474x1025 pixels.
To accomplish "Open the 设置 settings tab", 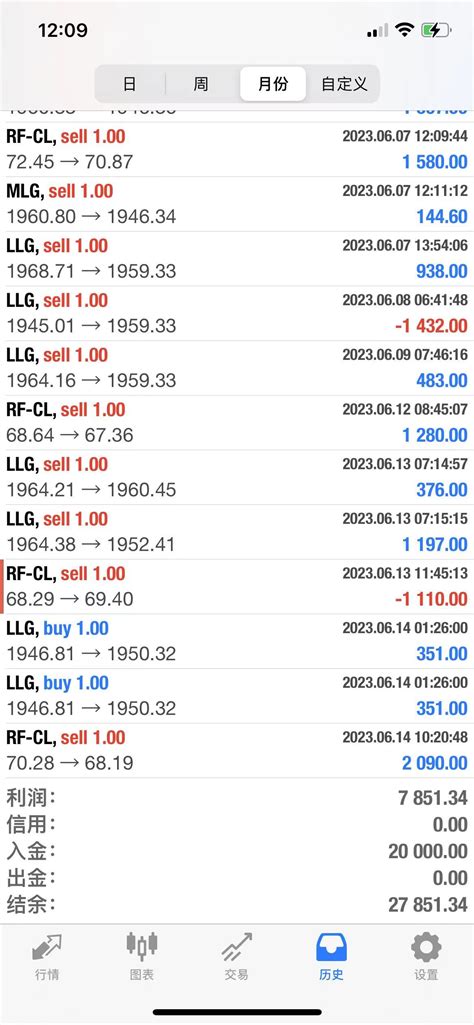I will (x=426, y=957).
